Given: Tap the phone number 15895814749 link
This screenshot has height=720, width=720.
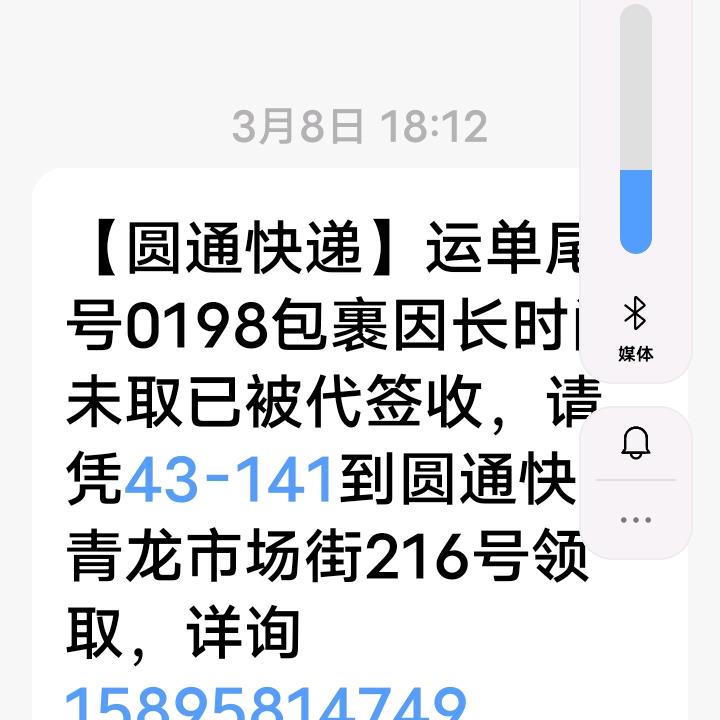Looking at the screenshot, I should pos(265,703).
